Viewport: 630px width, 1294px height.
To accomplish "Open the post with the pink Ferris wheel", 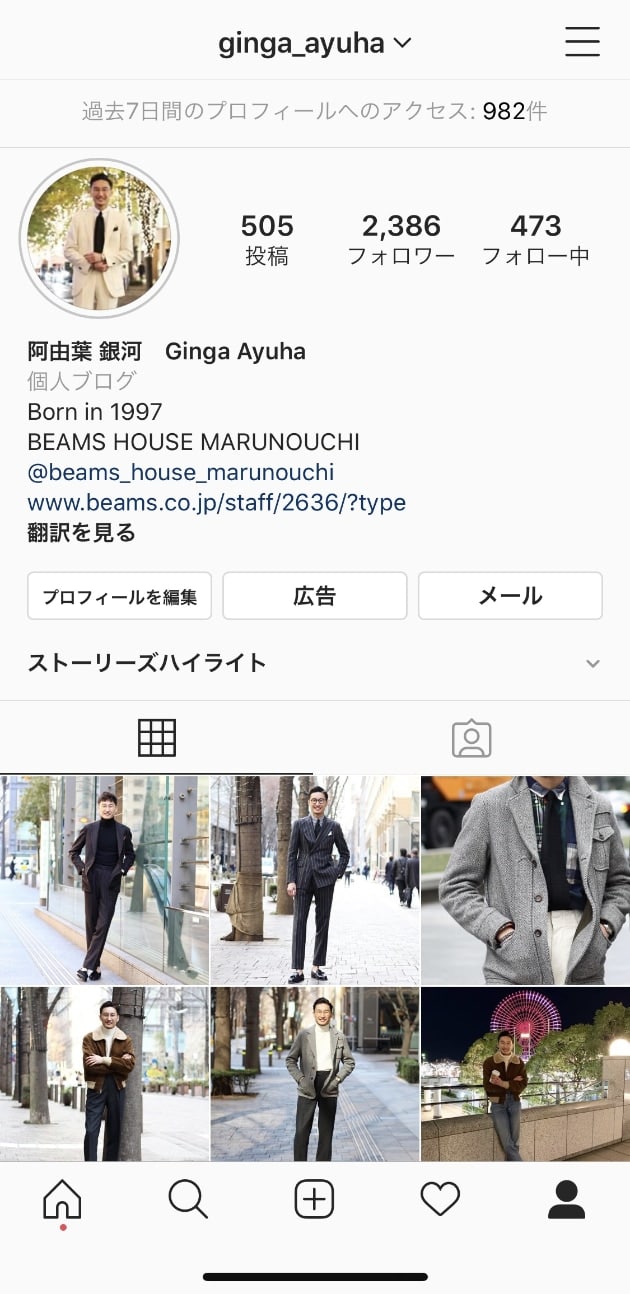I will 525,1073.
